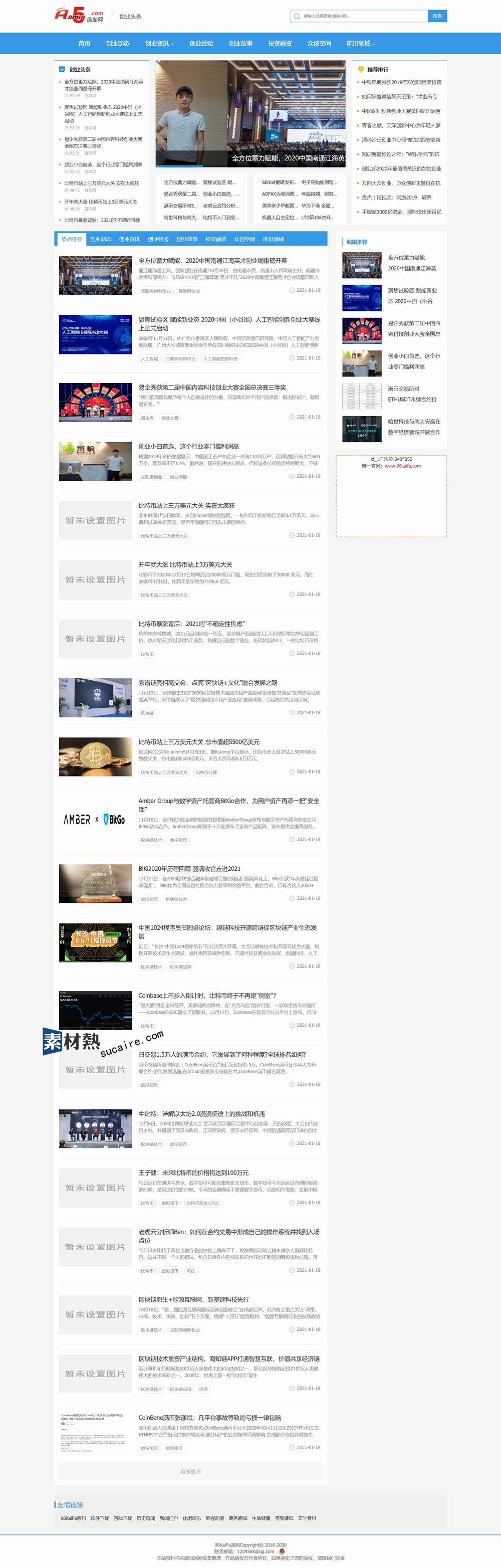The width and height of the screenshot is (501, 1568).
Task: Go to 首页 in the navigation bar
Action: pyautogui.click(x=85, y=43)
